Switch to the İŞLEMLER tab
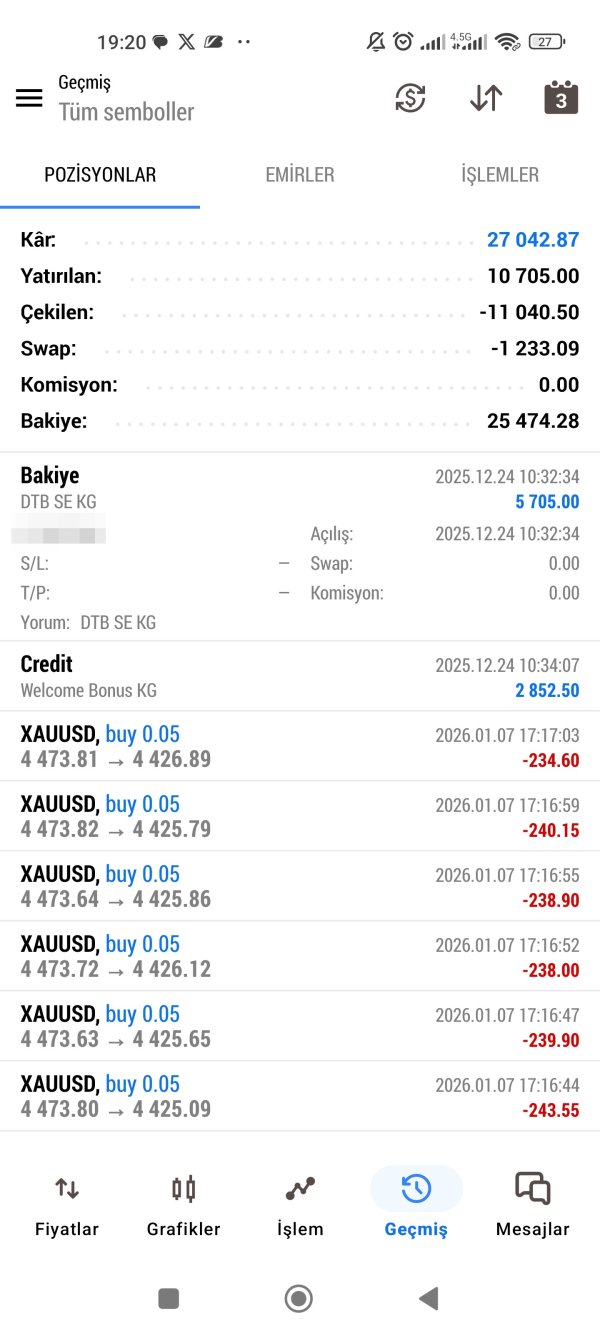 pyautogui.click(x=500, y=175)
